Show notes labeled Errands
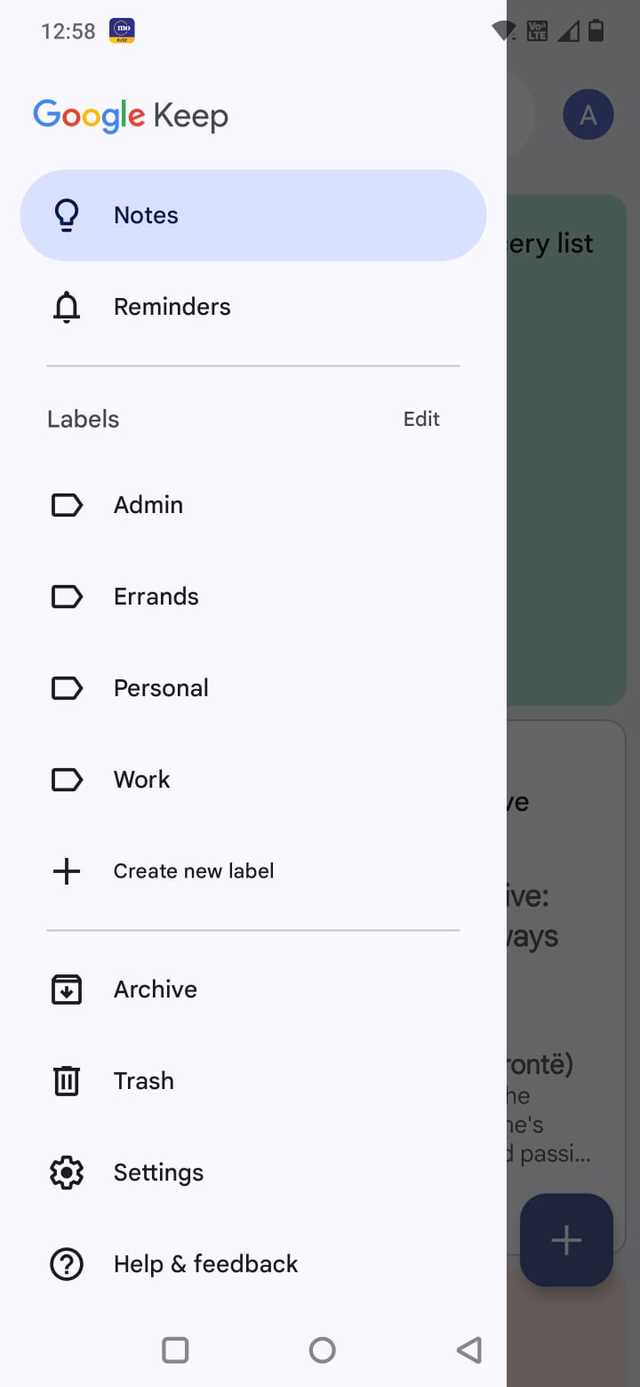This screenshot has width=640, height=1387. (156, 597)
